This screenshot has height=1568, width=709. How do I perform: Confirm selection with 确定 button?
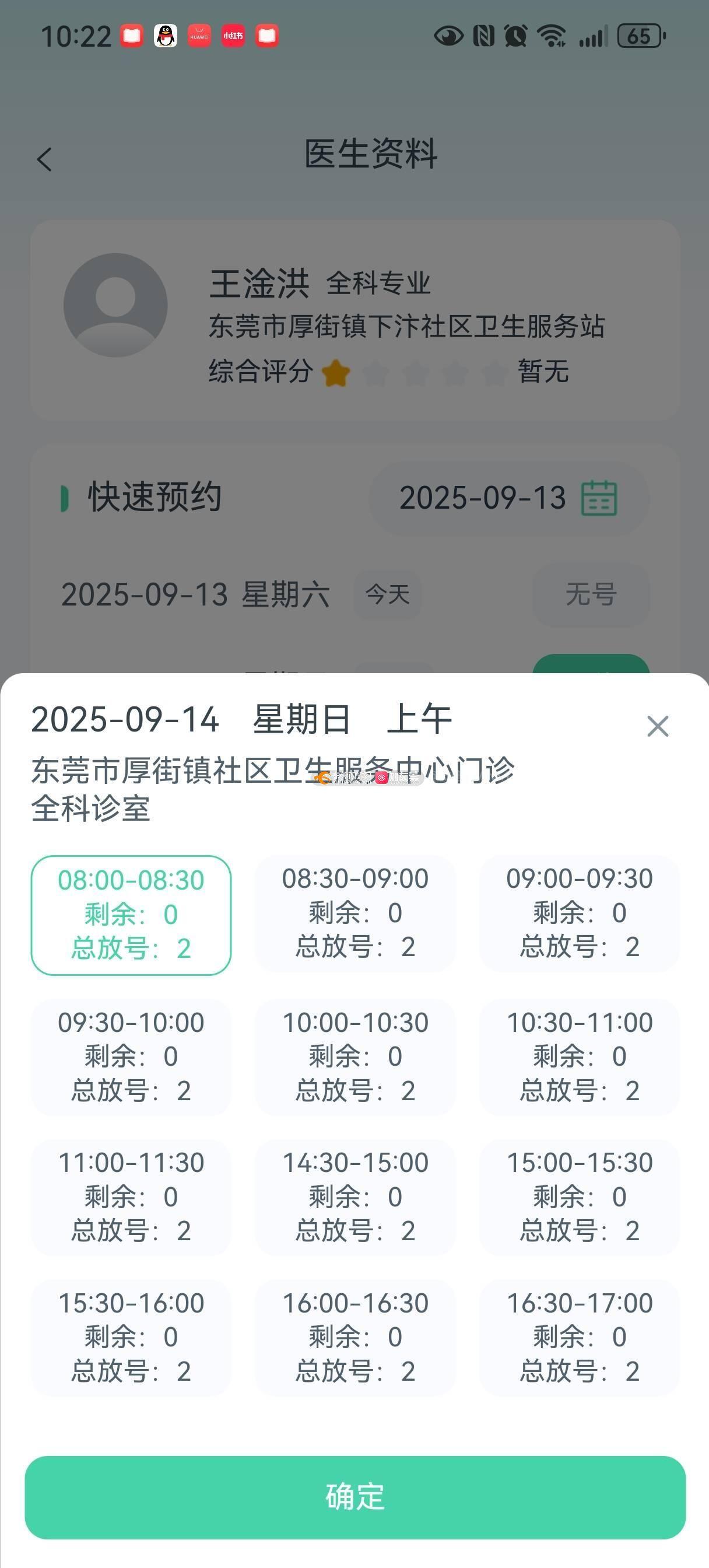[355, 1497]
